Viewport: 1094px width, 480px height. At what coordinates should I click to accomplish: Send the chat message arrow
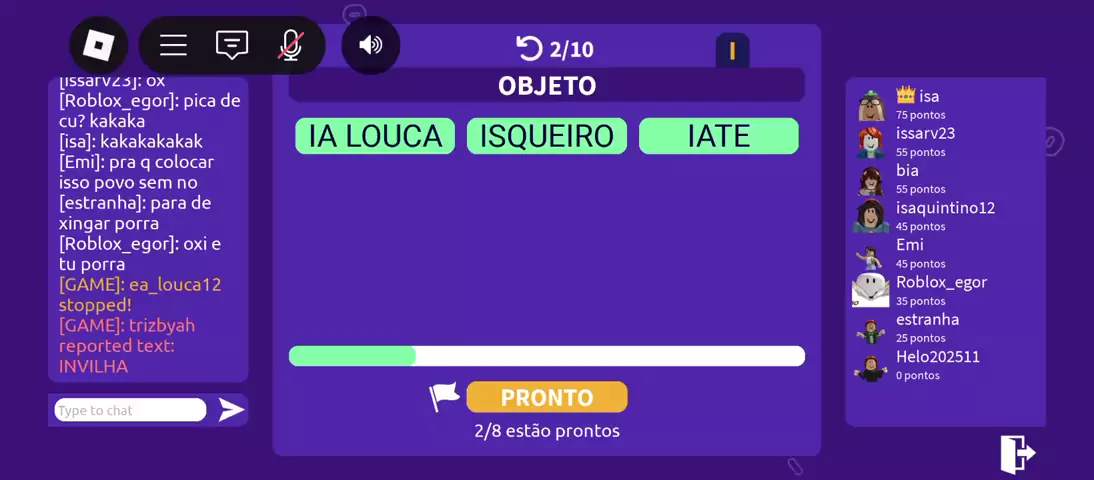coord(231,410)
